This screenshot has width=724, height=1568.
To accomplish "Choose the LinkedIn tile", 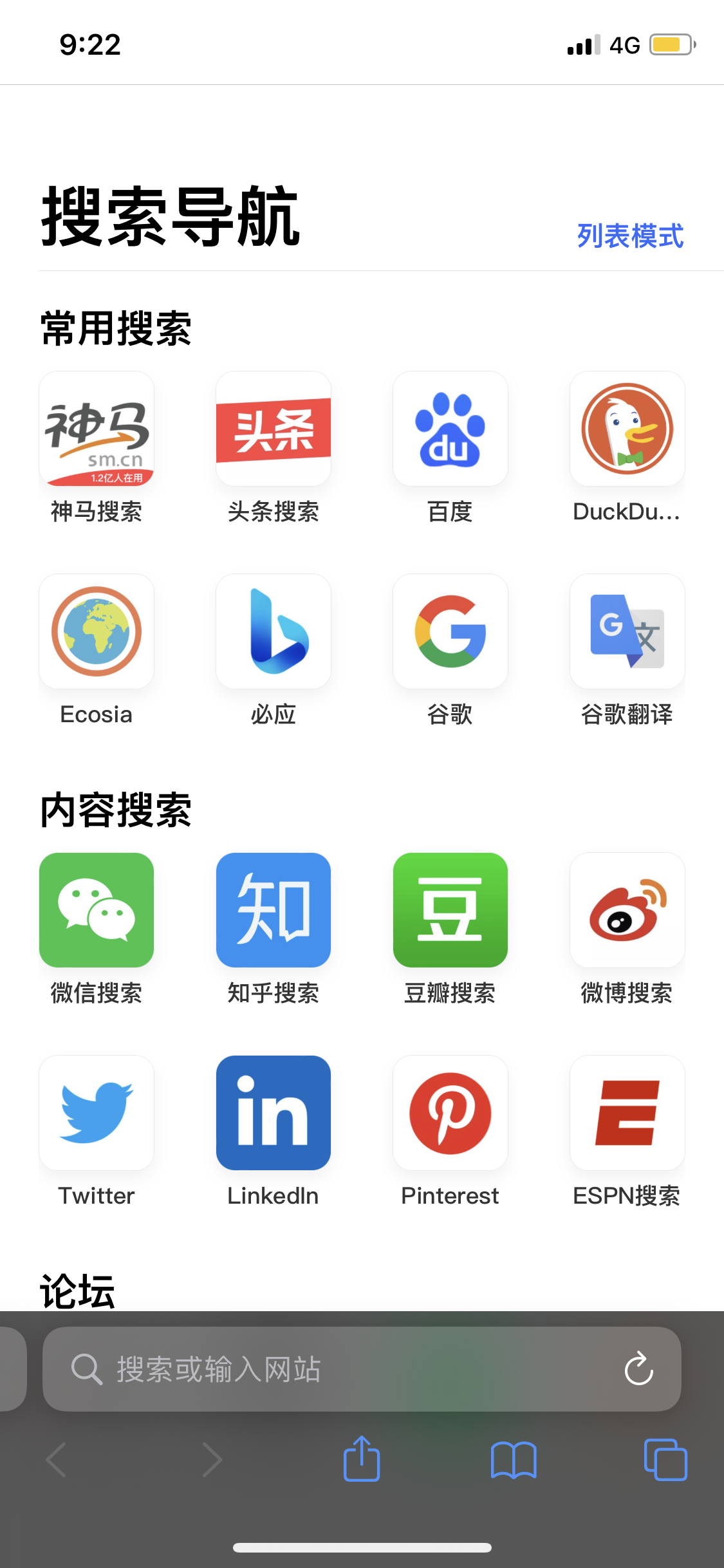I will [274, 1113].
